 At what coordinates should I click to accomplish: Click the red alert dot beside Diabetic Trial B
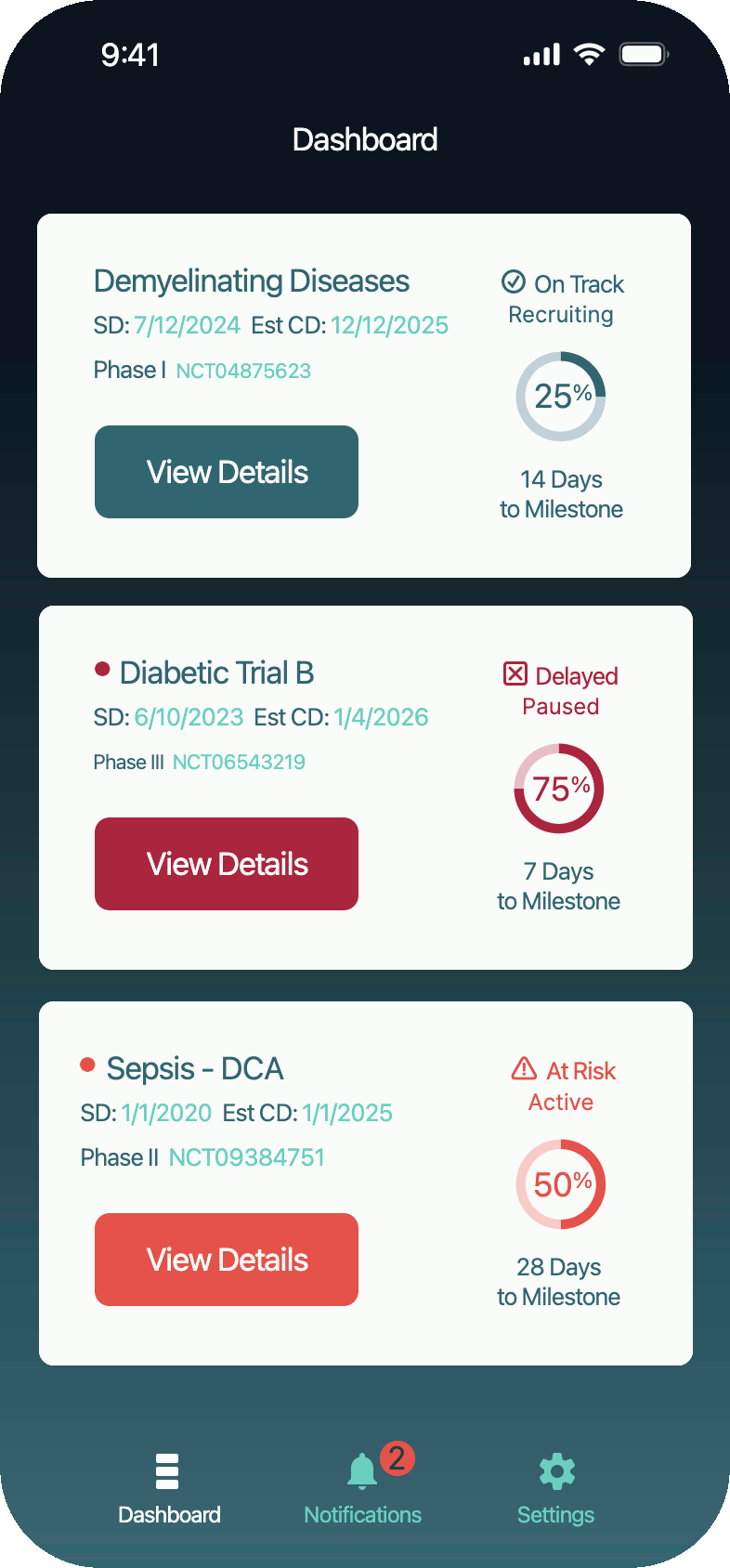101,669
